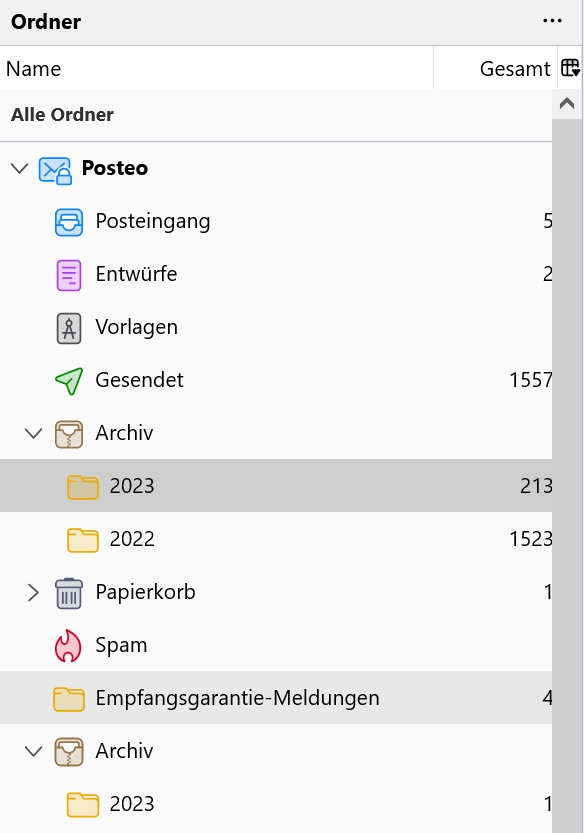Sort folders by the Gesamt column
The width and height of the screenshot is (584, 833).
pos(495,68)
